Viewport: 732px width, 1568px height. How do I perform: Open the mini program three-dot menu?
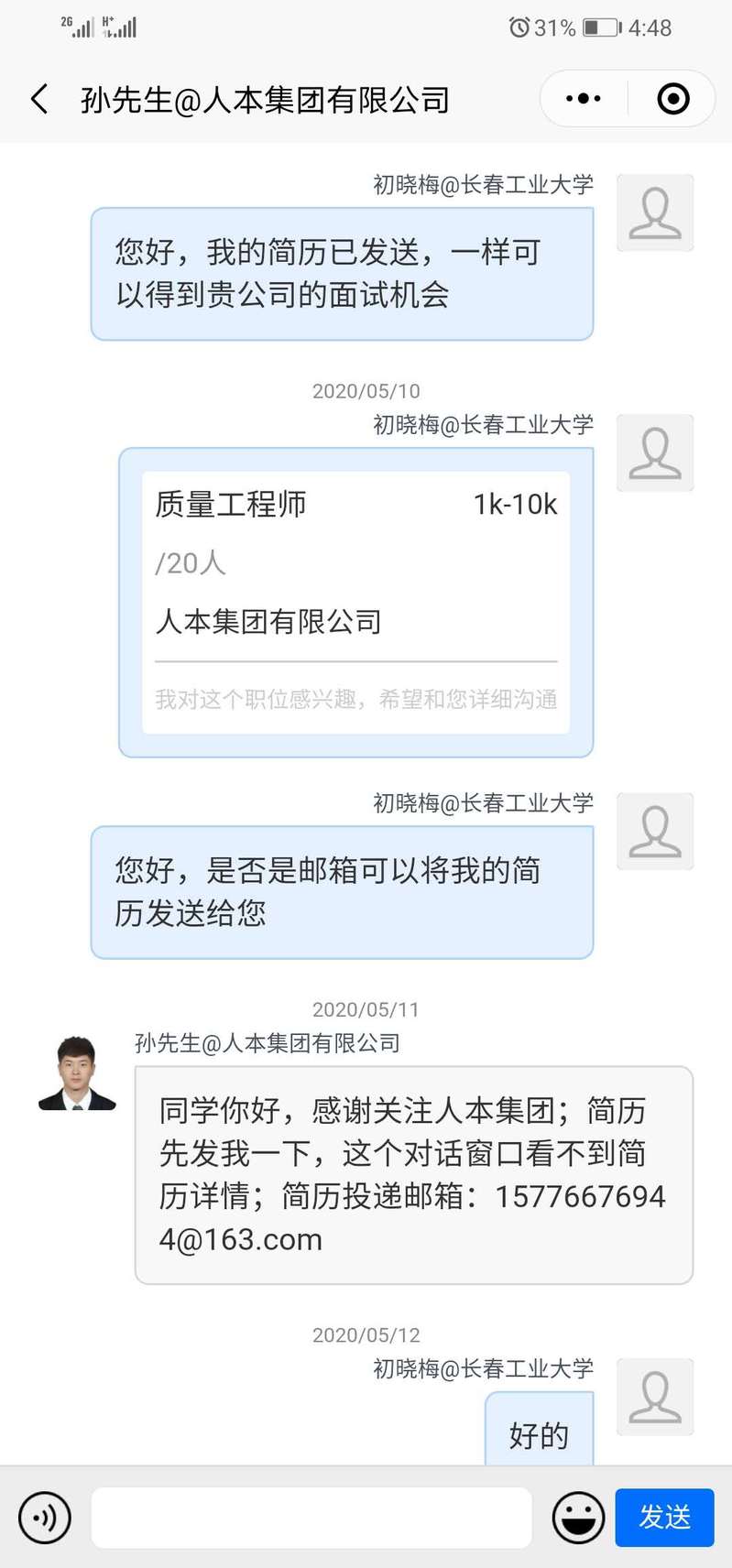coord(584,99)
